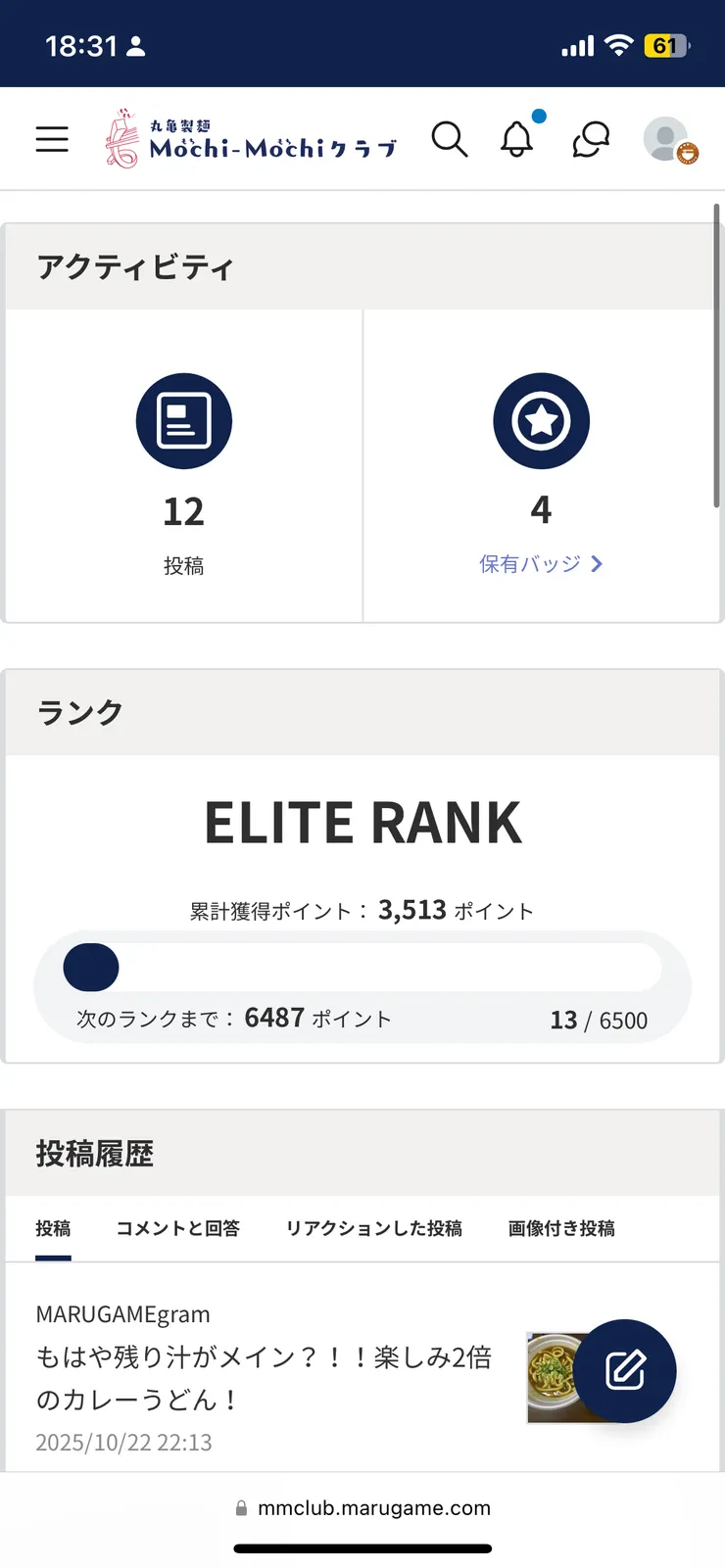The image size is (725, 1568).
Task: Open the hamburger navigation menu
Action: [x=51, y=139]
